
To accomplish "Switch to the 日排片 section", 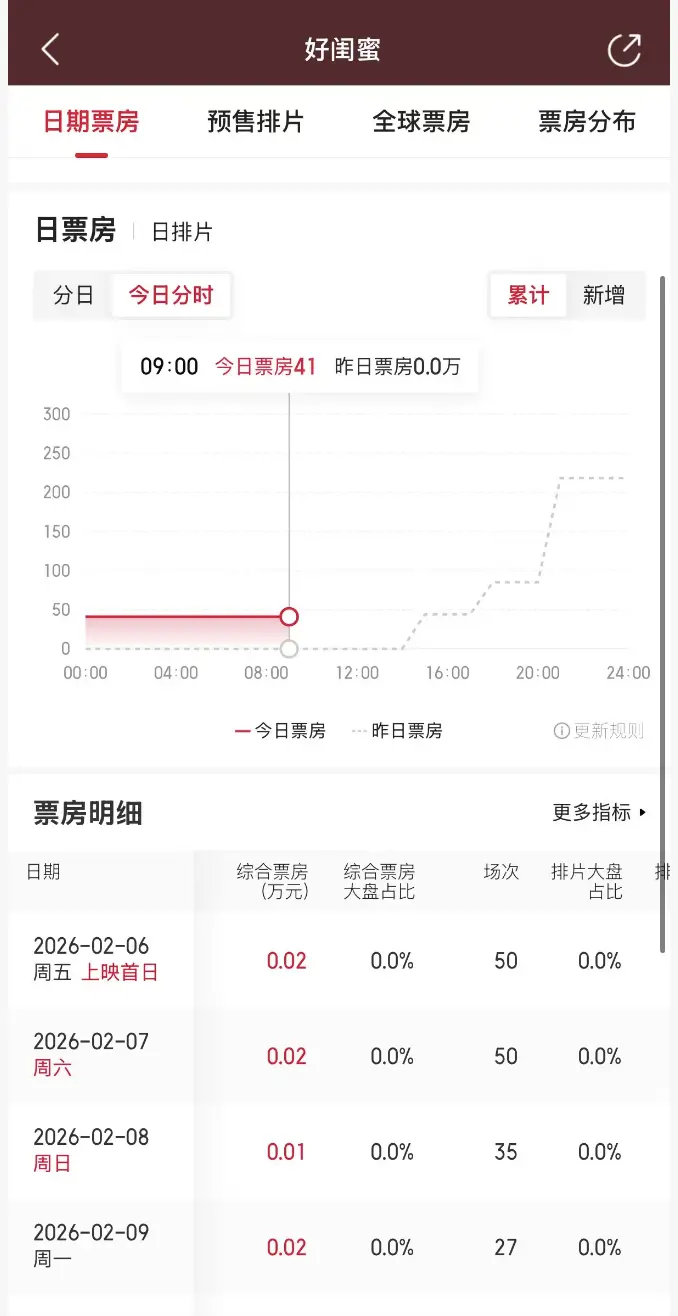I will coord(182,232).
